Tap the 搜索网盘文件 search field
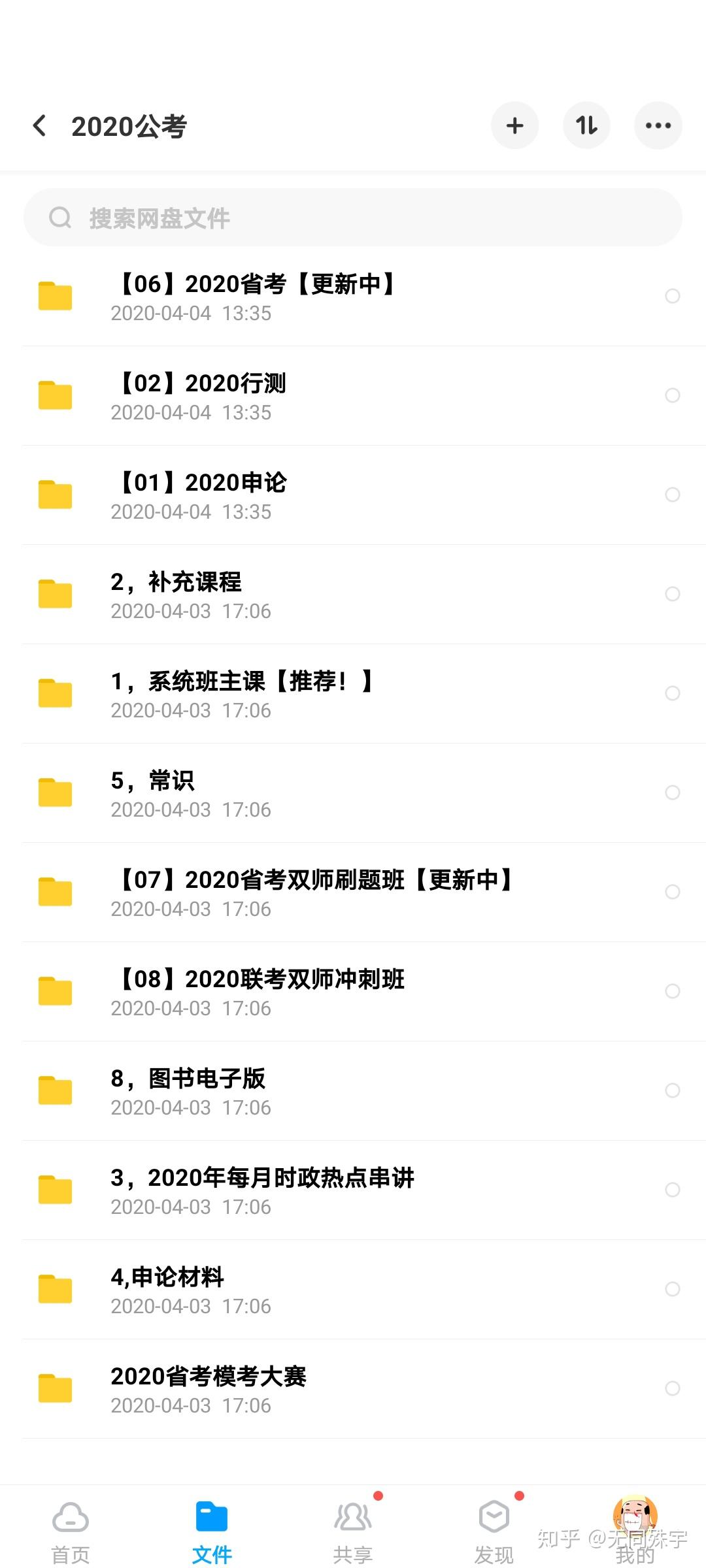The image size is (706, 1568). point(353,218)
